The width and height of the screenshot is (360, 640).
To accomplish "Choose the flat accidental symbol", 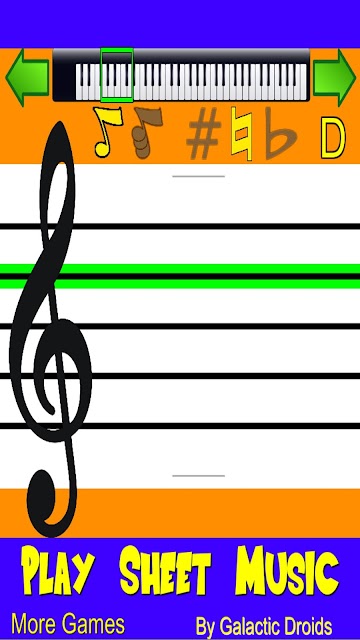I will click(x=280, y=133).
